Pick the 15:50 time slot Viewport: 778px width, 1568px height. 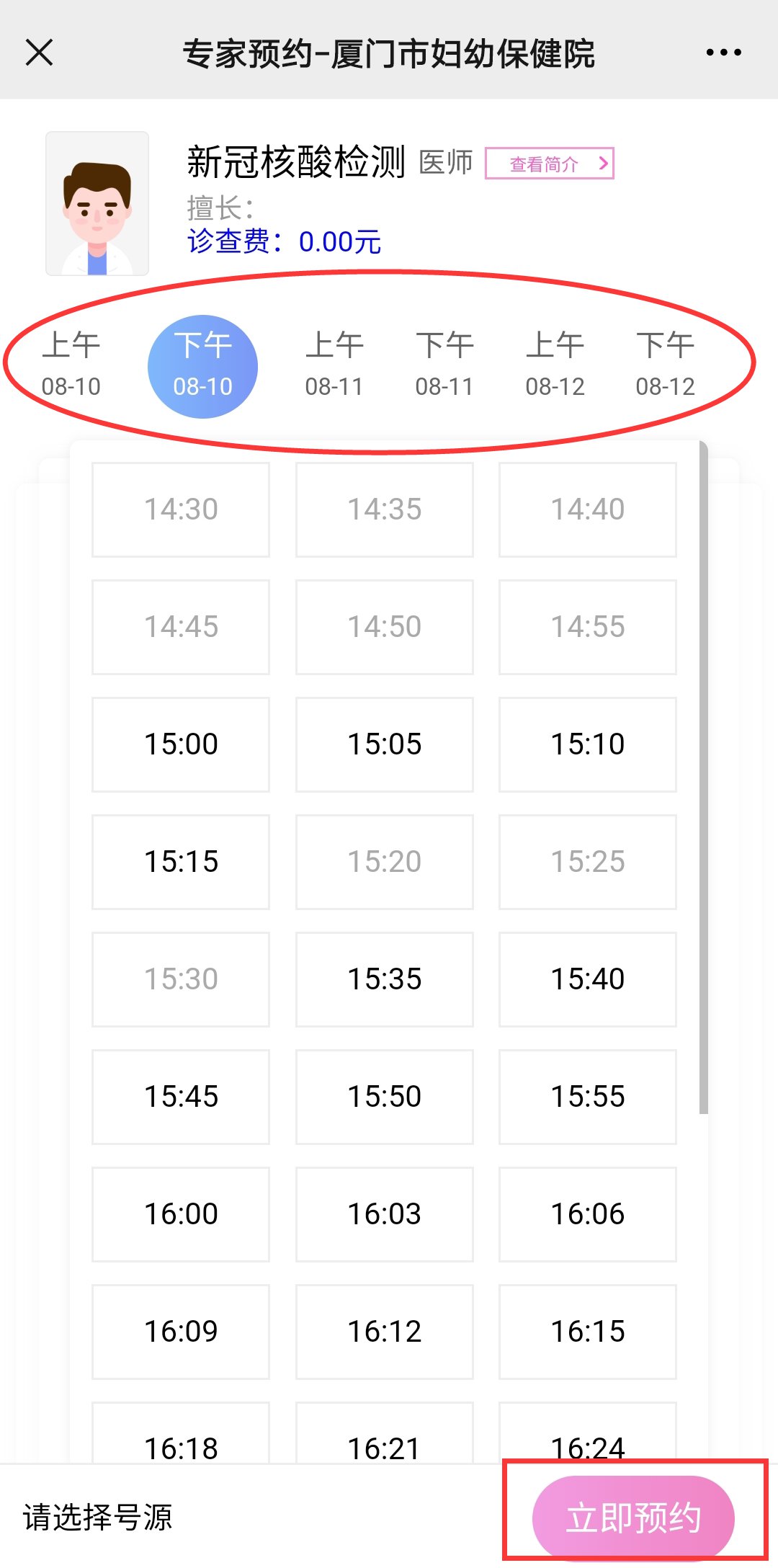(x=385, y=1097)
